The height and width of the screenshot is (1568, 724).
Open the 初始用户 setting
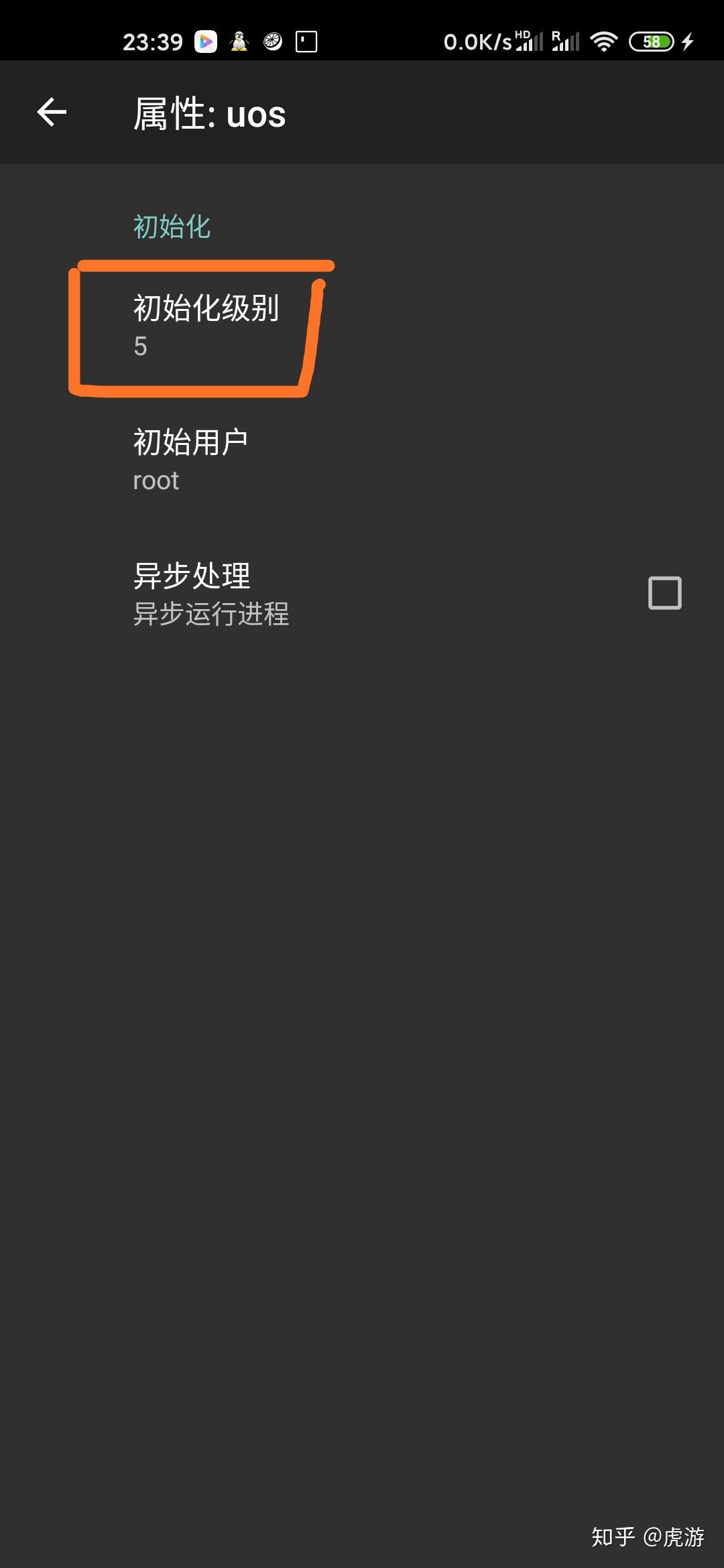coord(190,440)
